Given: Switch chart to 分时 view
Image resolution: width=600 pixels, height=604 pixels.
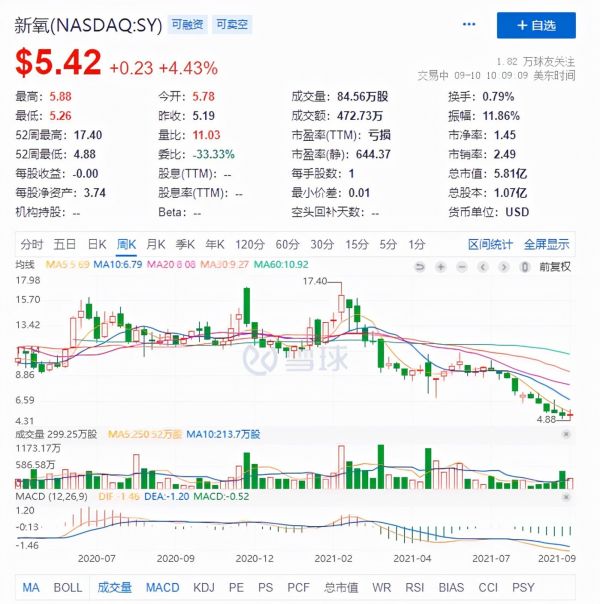Looking at the screenshot, I should (31, 244).
